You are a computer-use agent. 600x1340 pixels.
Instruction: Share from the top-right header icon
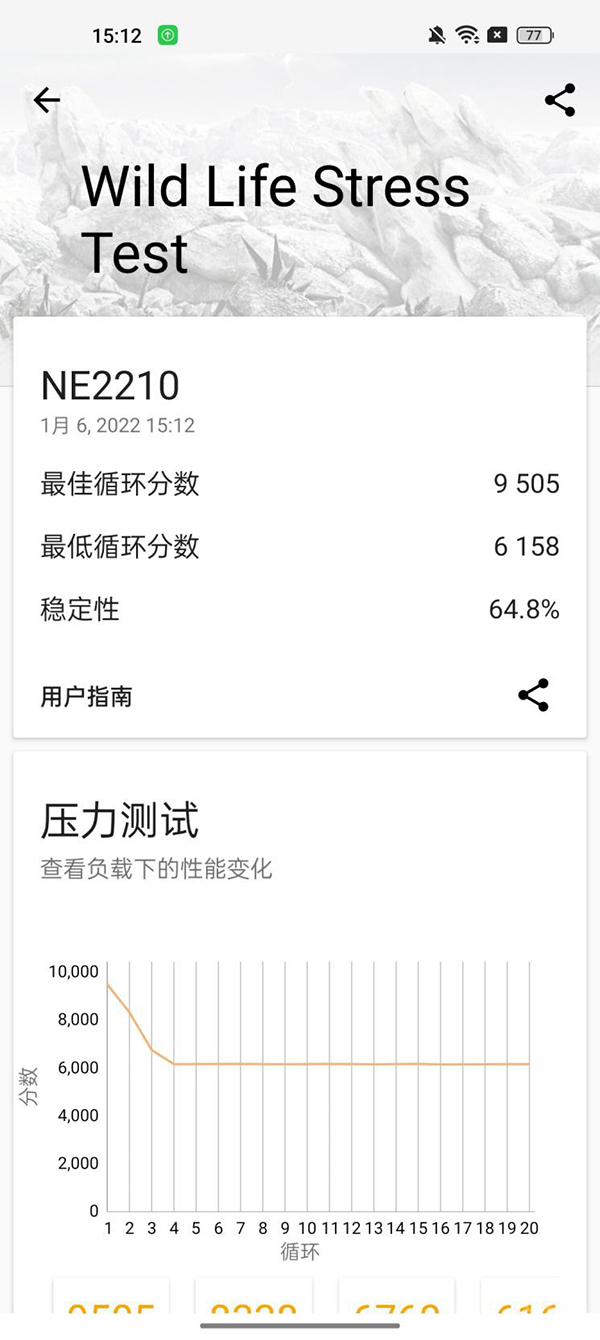[x=559, y=100]
